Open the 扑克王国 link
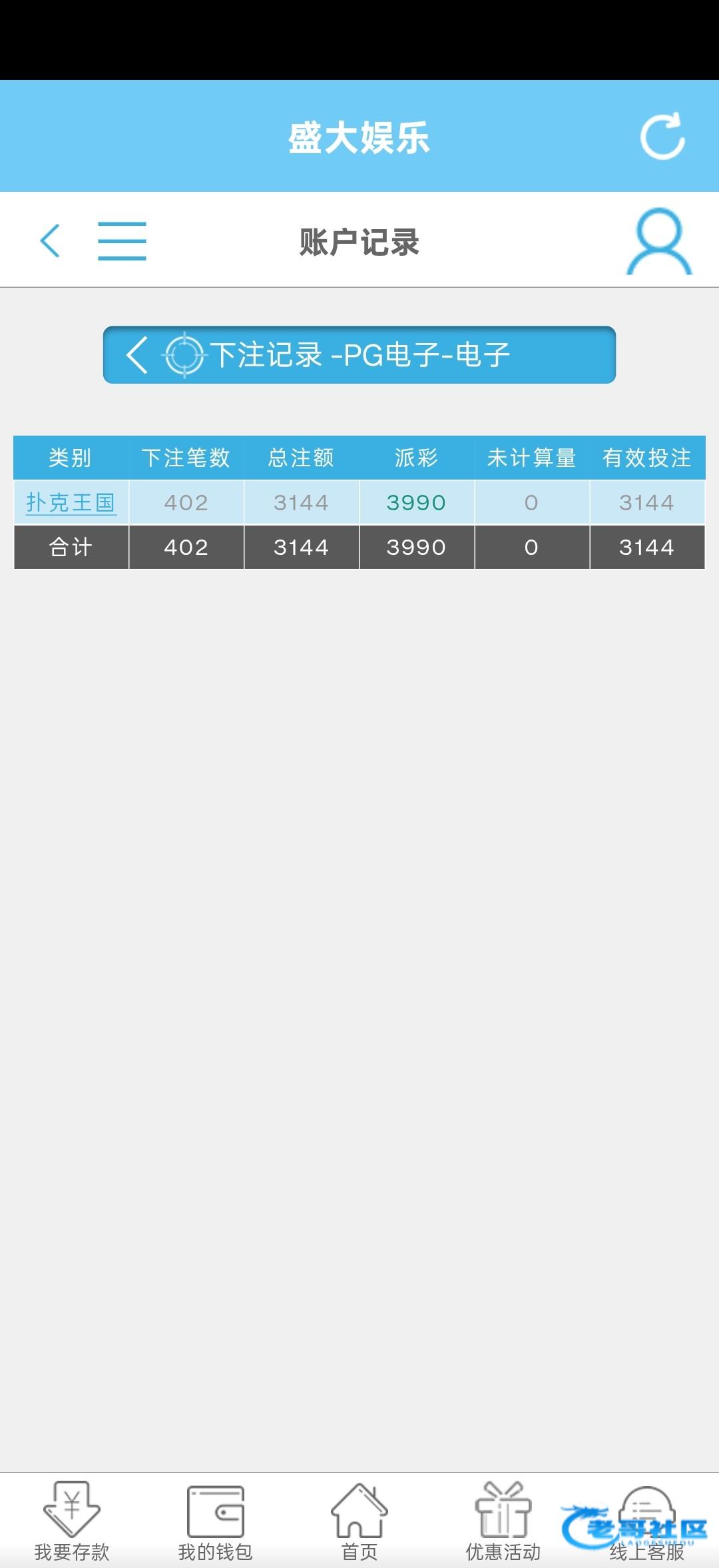719x1568 pixels. pos(71,502)
